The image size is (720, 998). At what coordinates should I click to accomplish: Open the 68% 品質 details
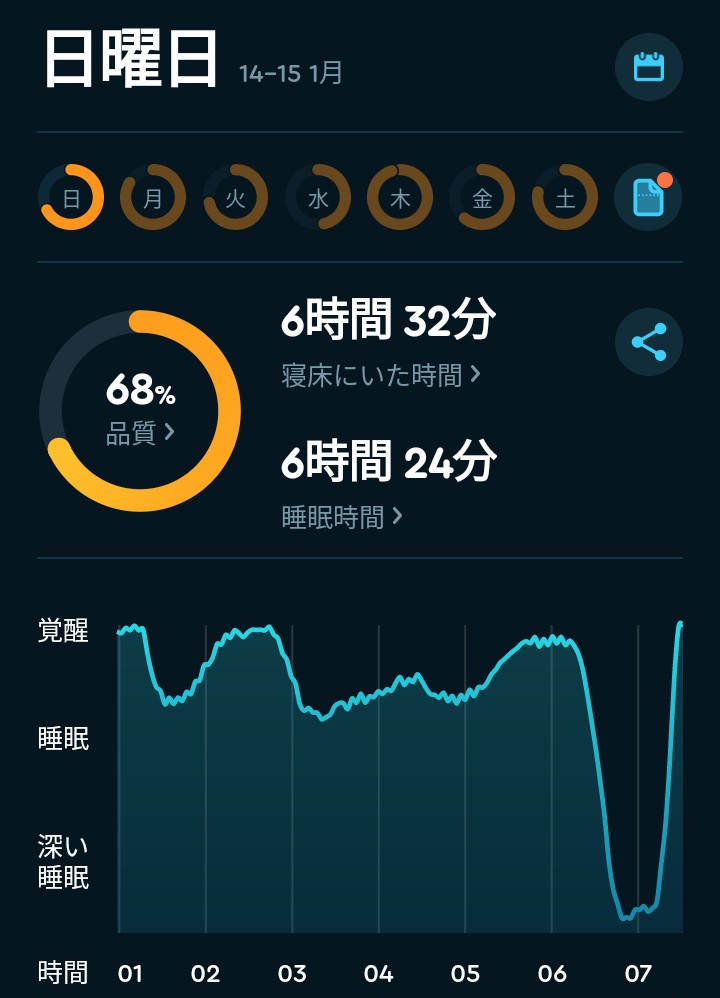(140, 411)
